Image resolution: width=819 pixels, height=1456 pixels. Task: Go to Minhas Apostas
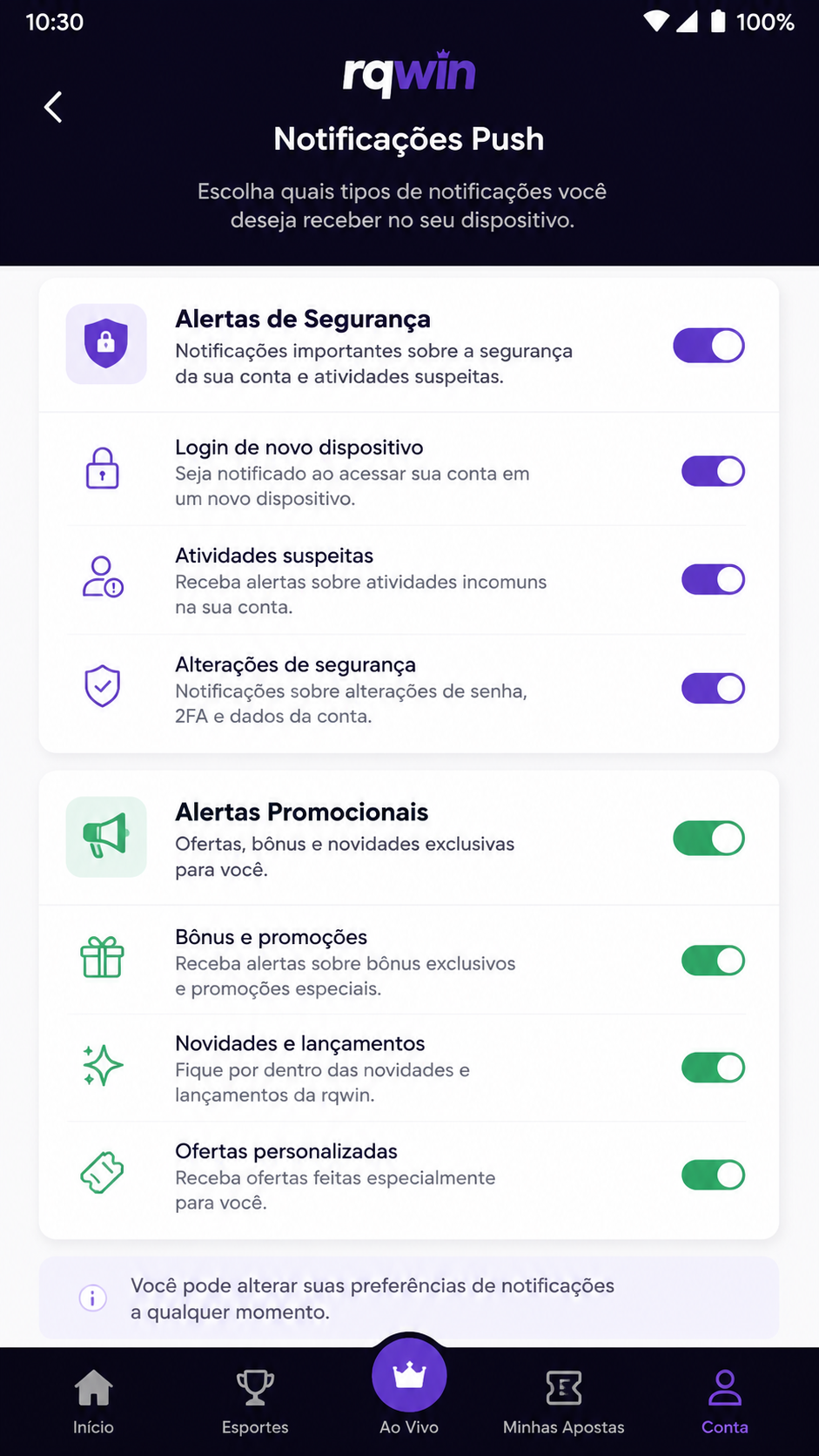[x=563, y=1402]
